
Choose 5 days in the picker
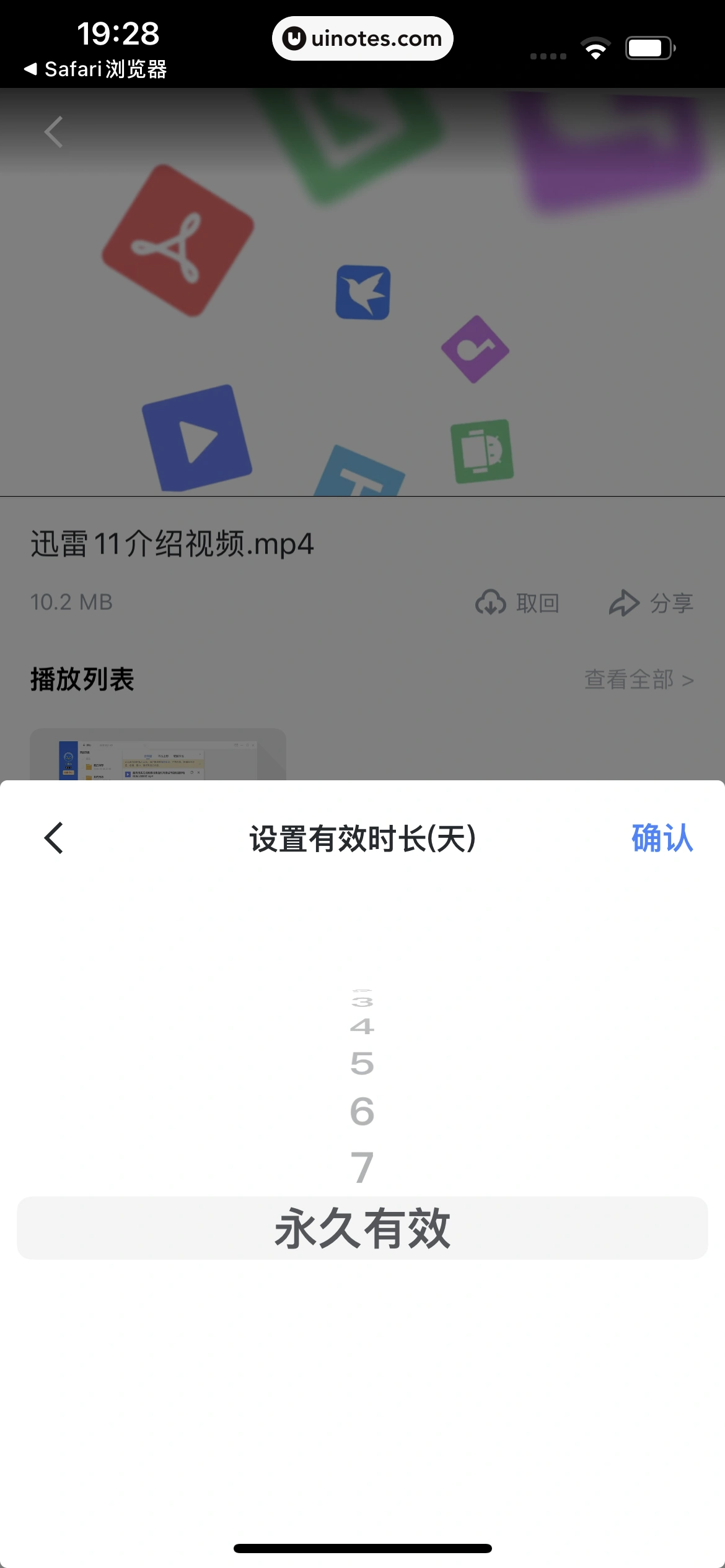tap(362, 1064)
